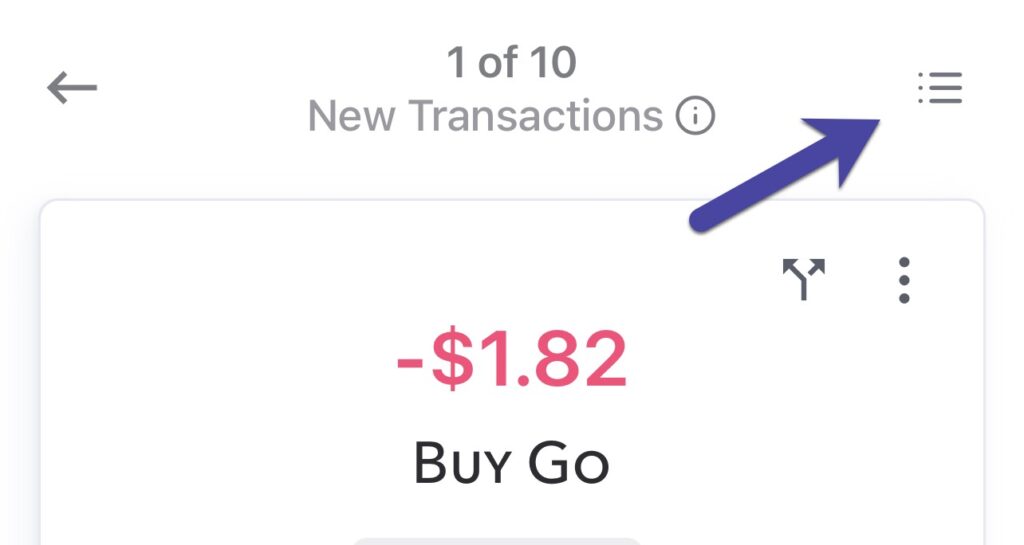1024x545 pixels.
Task: Open the three-dot menu on the transaction card
Action: [x=904, y=280]
